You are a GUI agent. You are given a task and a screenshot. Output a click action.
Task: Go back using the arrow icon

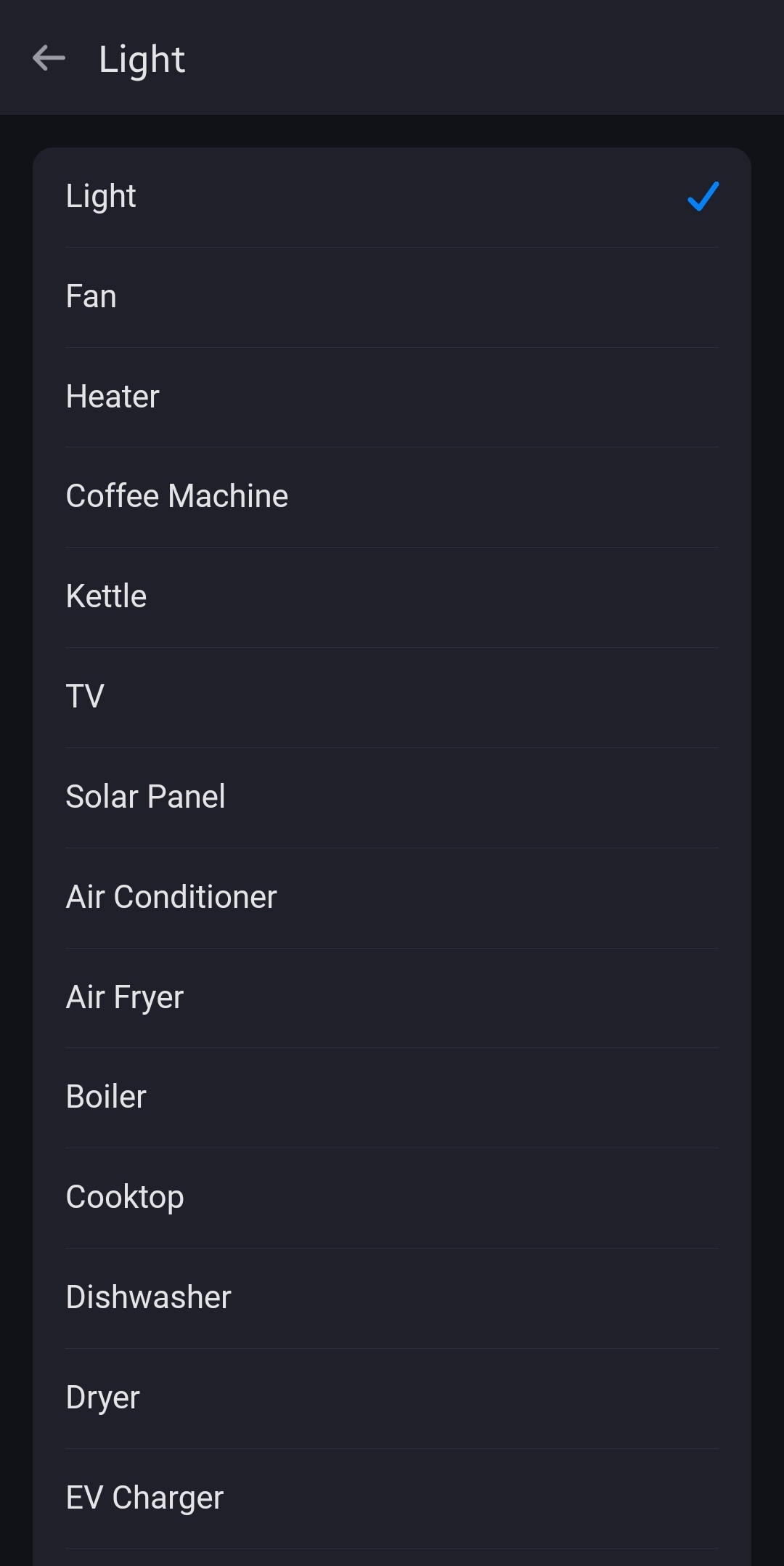tap(49, 58)
